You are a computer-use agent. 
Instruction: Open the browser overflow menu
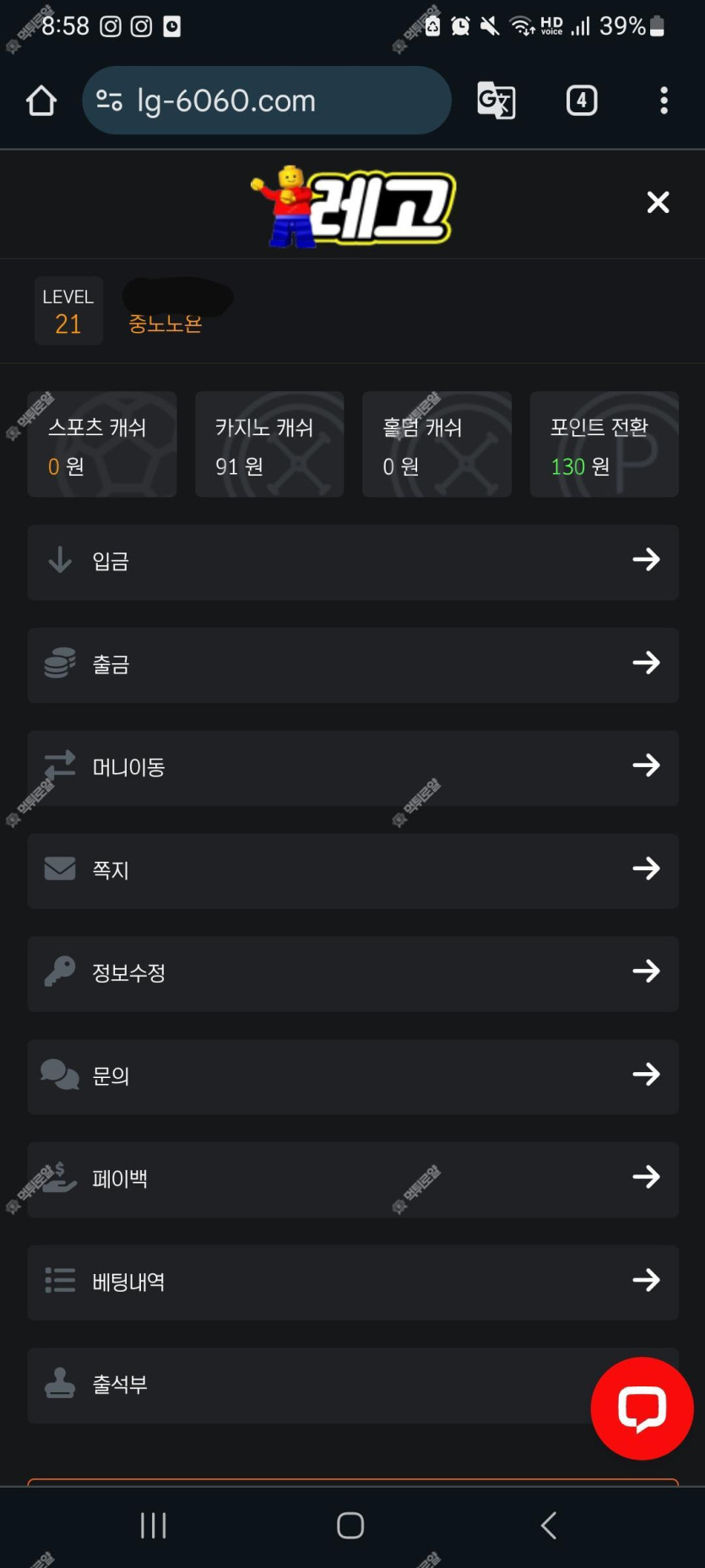coord(664,101)
